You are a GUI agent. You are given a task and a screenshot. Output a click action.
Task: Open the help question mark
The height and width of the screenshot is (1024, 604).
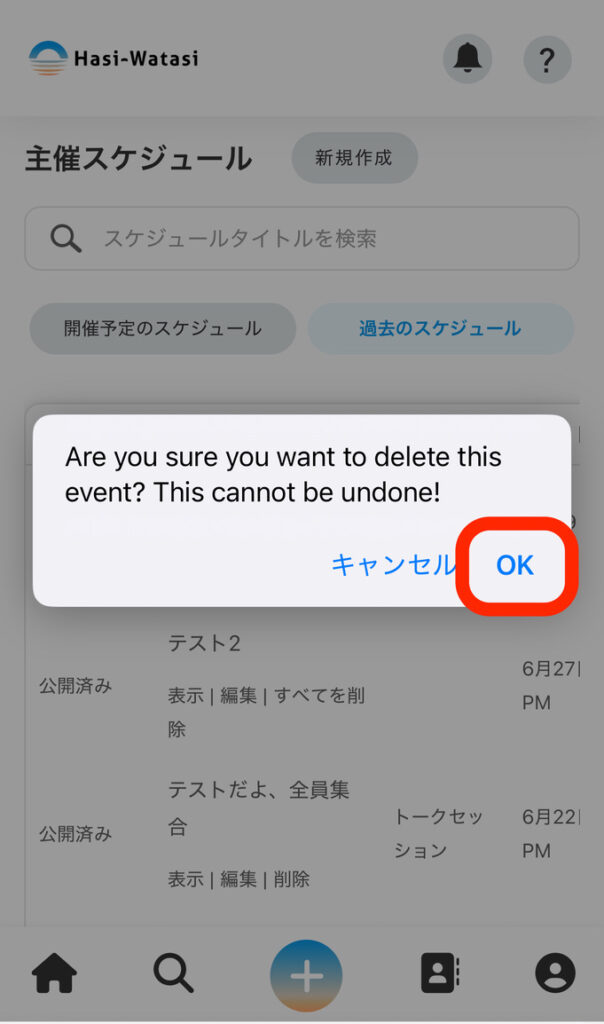(547, 60)
